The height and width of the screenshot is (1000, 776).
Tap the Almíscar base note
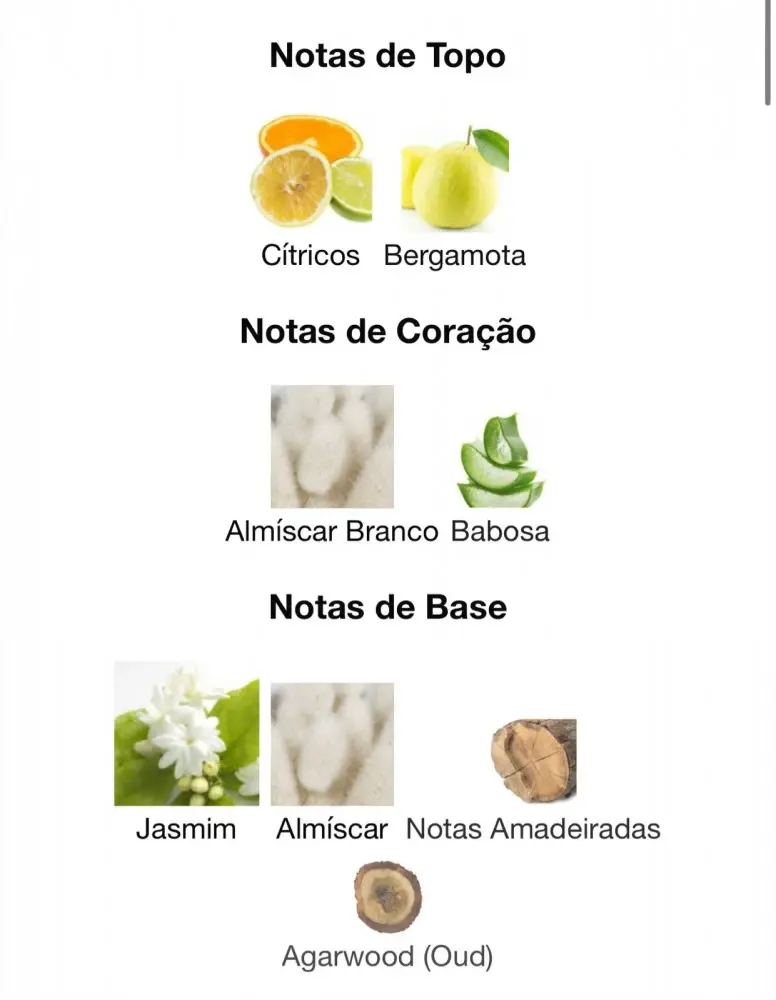332,745
